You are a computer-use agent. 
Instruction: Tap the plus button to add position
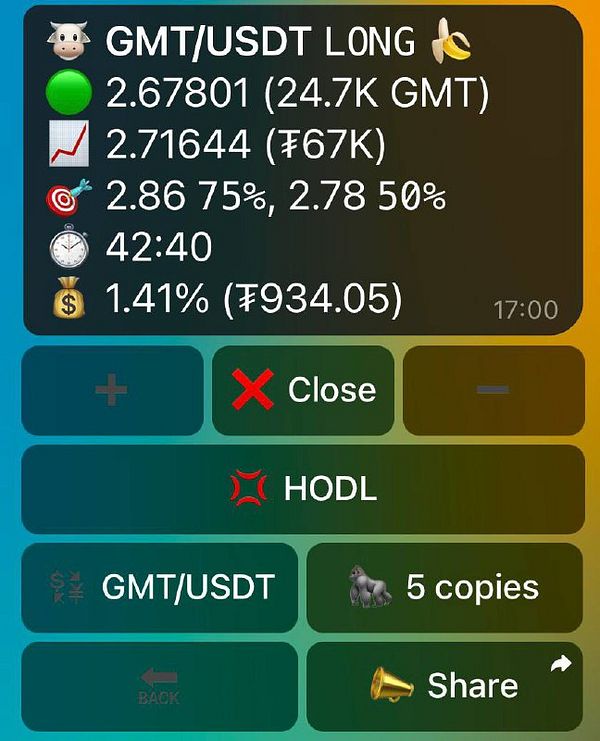[111, 390]
